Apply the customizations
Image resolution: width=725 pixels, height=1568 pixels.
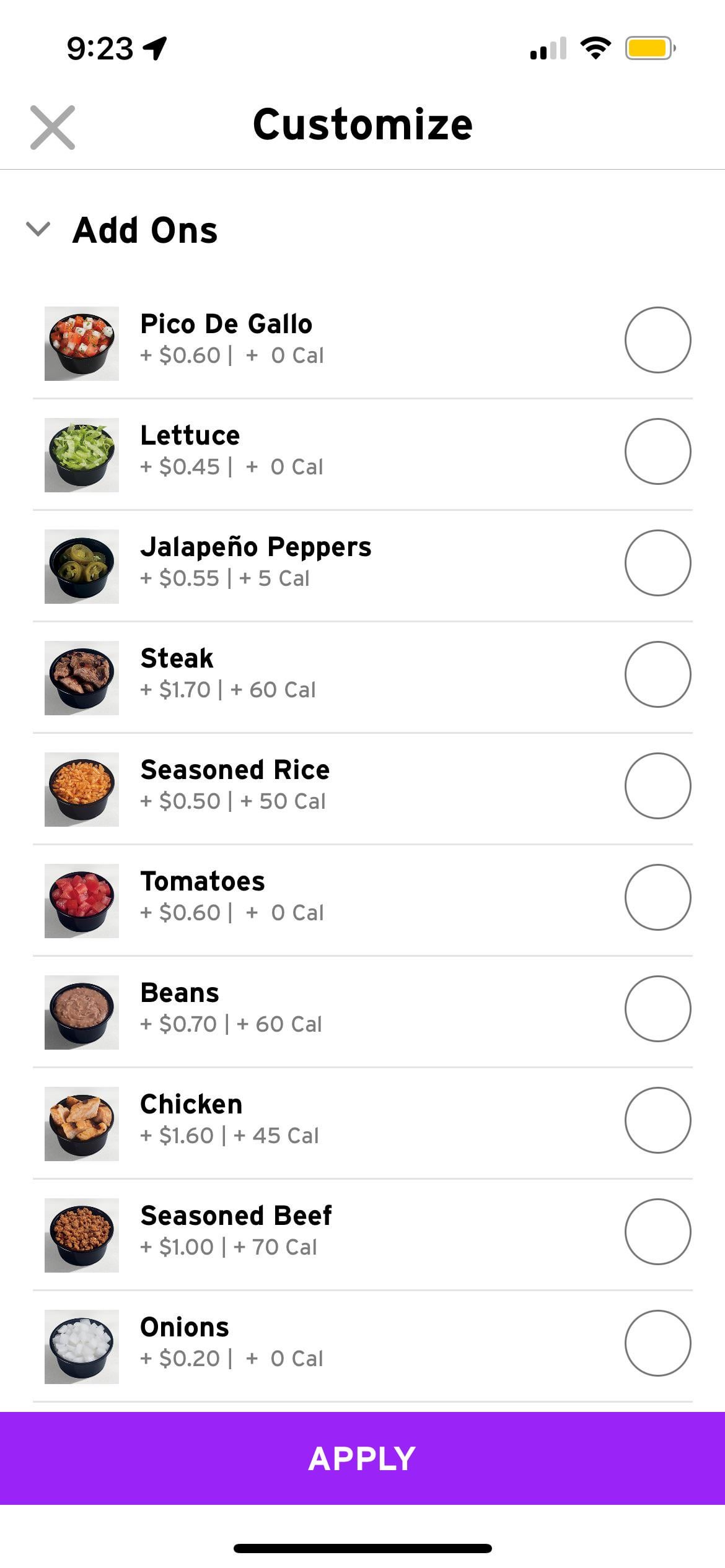click(362, 1458)
